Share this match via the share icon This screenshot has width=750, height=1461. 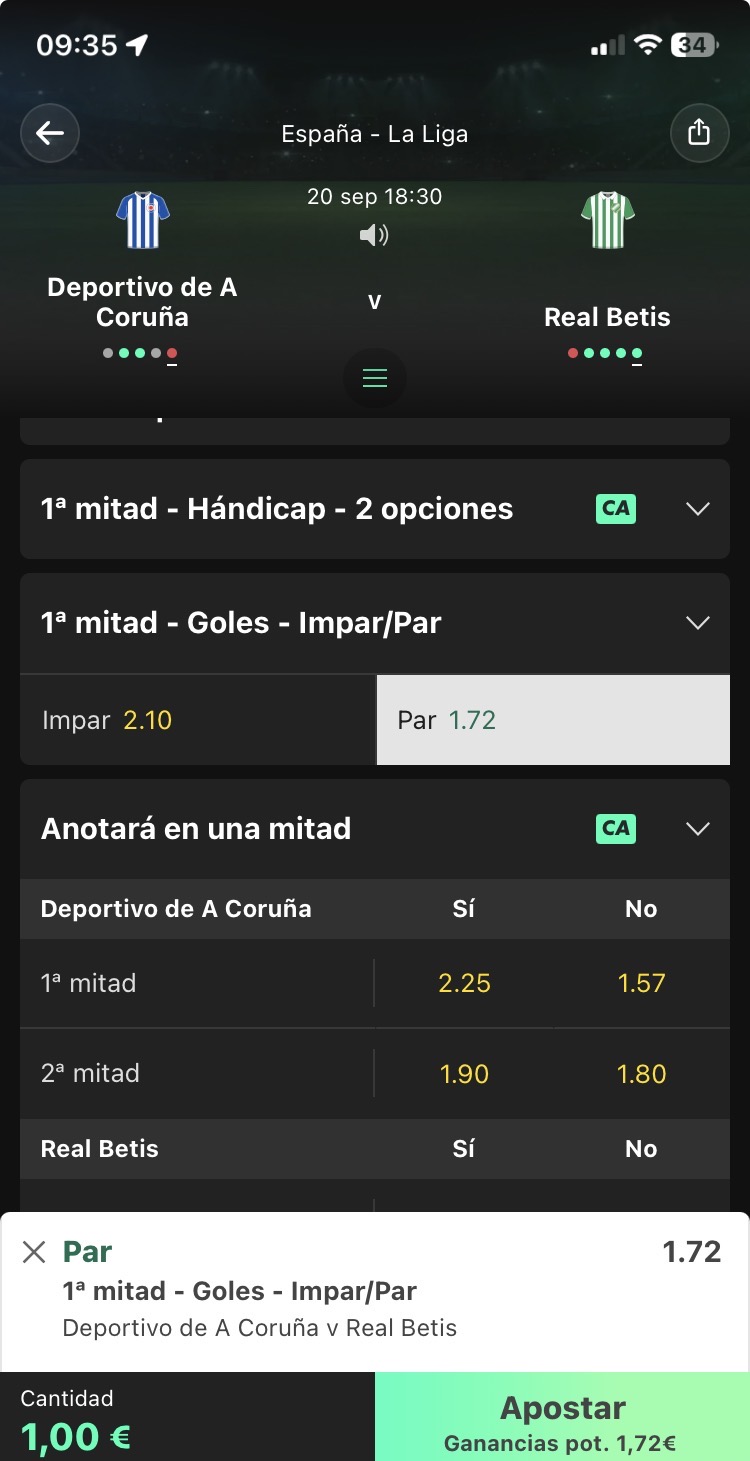(x=699, y=133)
